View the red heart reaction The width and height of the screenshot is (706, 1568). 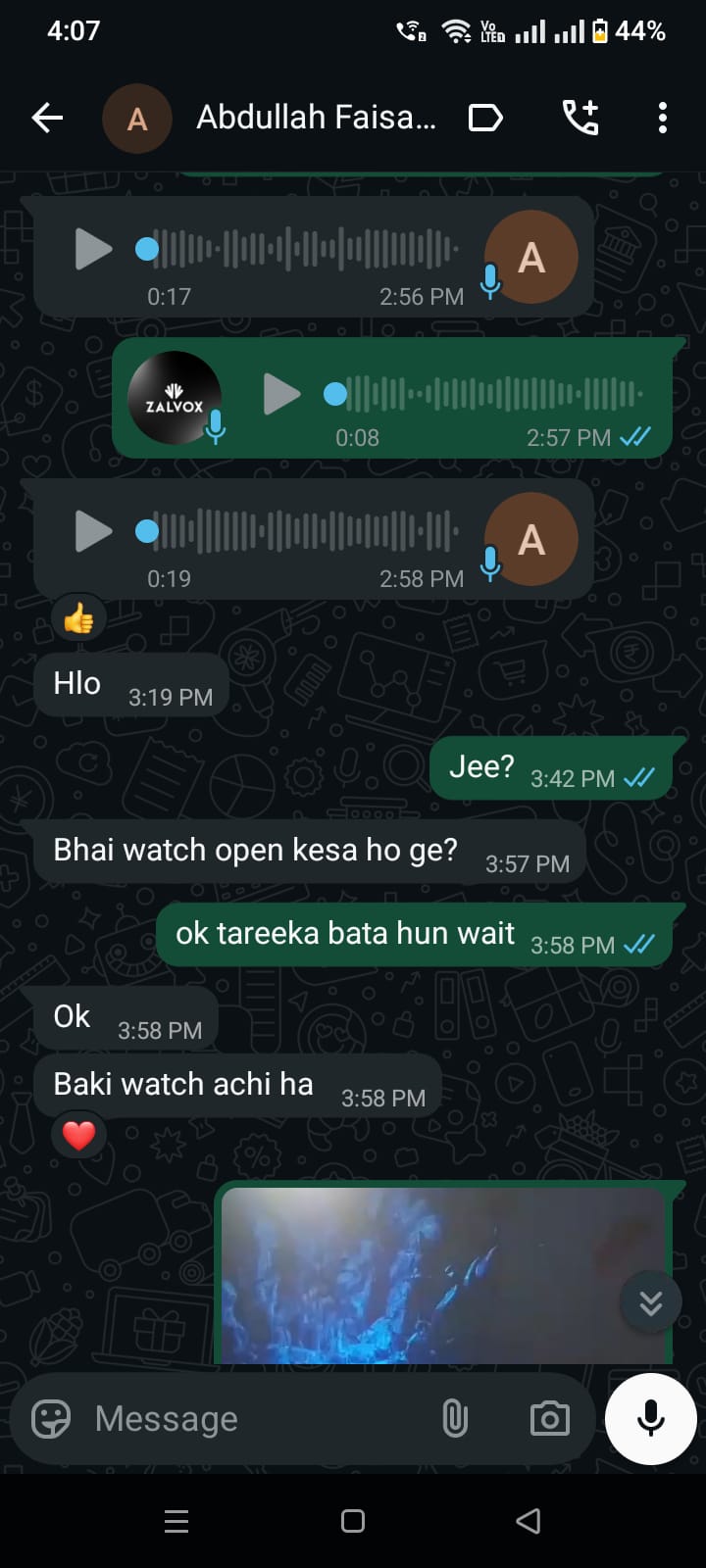pos(78,1136)
